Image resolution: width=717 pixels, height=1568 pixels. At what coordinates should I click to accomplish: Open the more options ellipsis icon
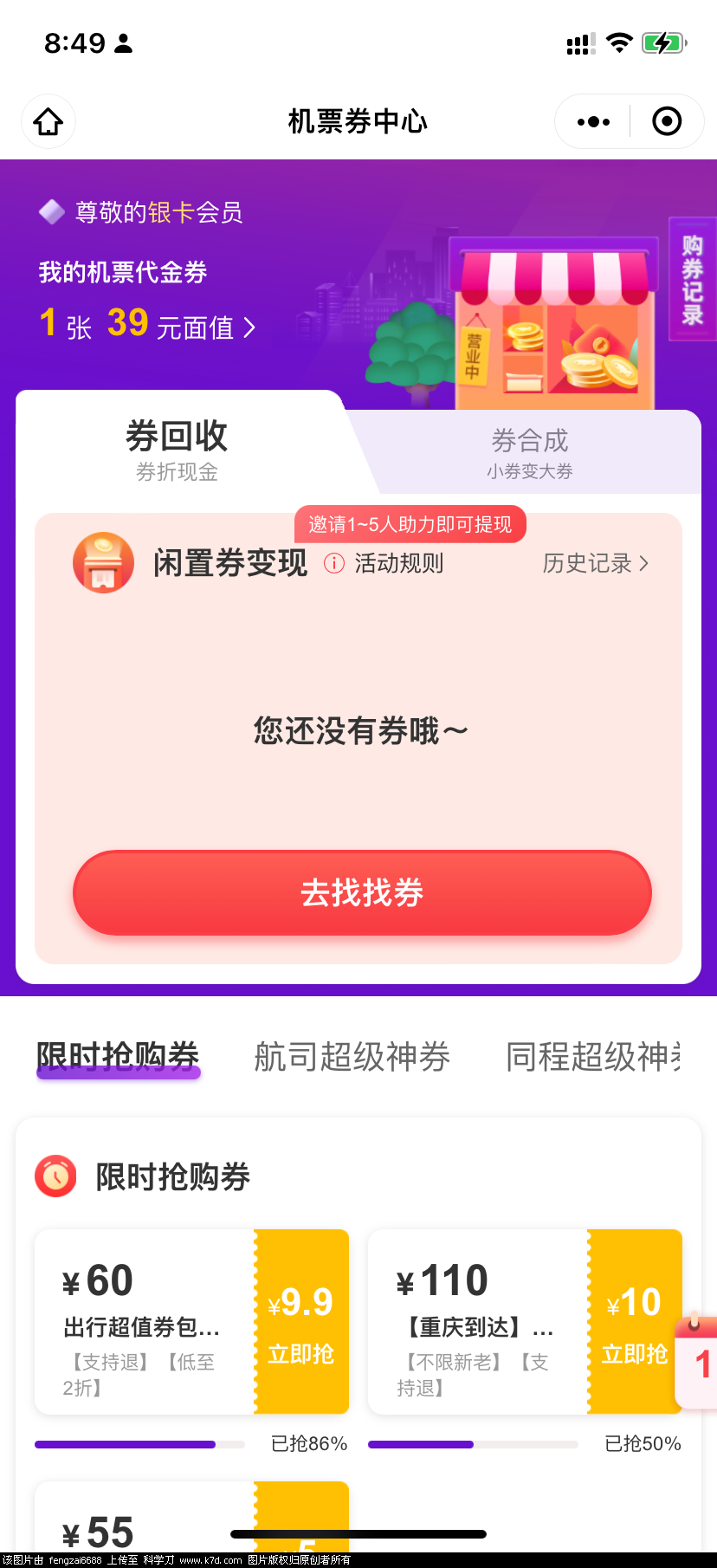click(x=591, y=121)
